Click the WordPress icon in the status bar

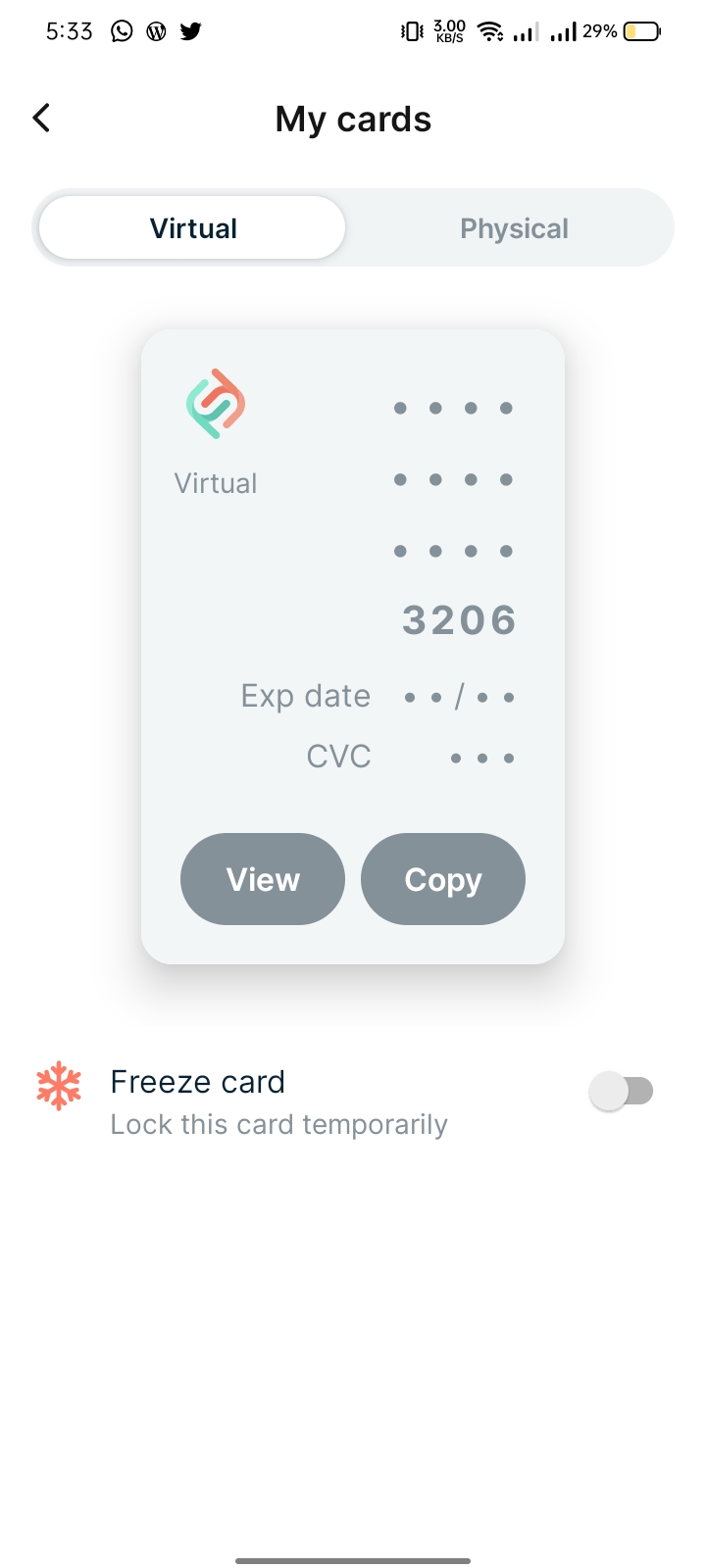click(x=155, y=30)
